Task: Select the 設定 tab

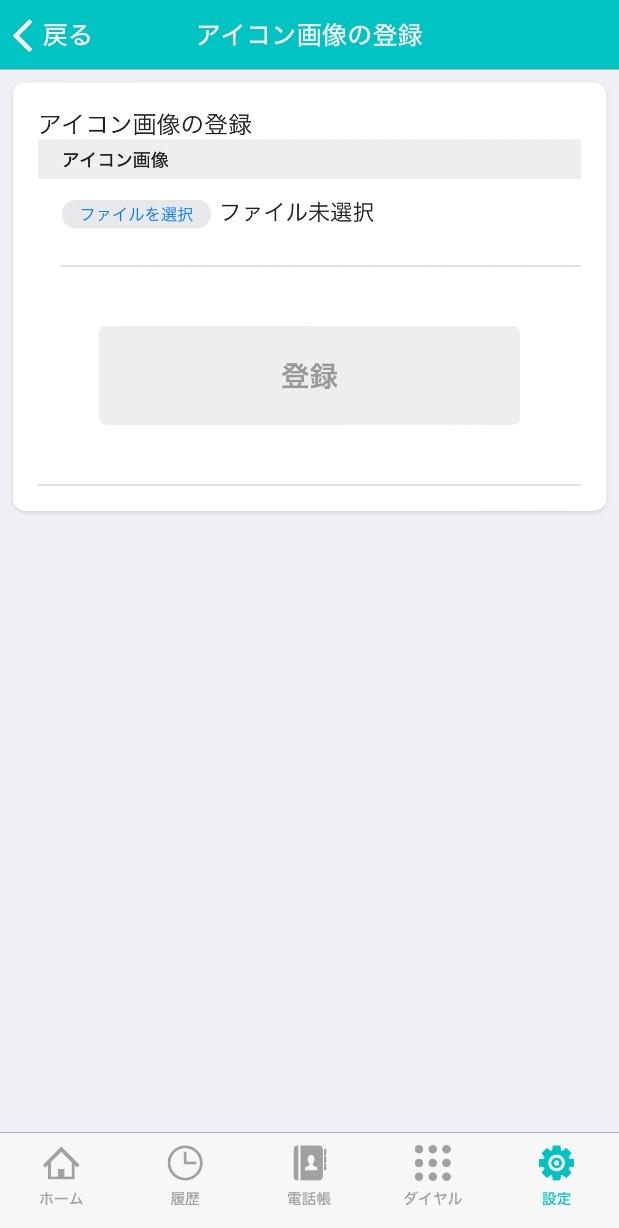Action: coord(556,1176)
